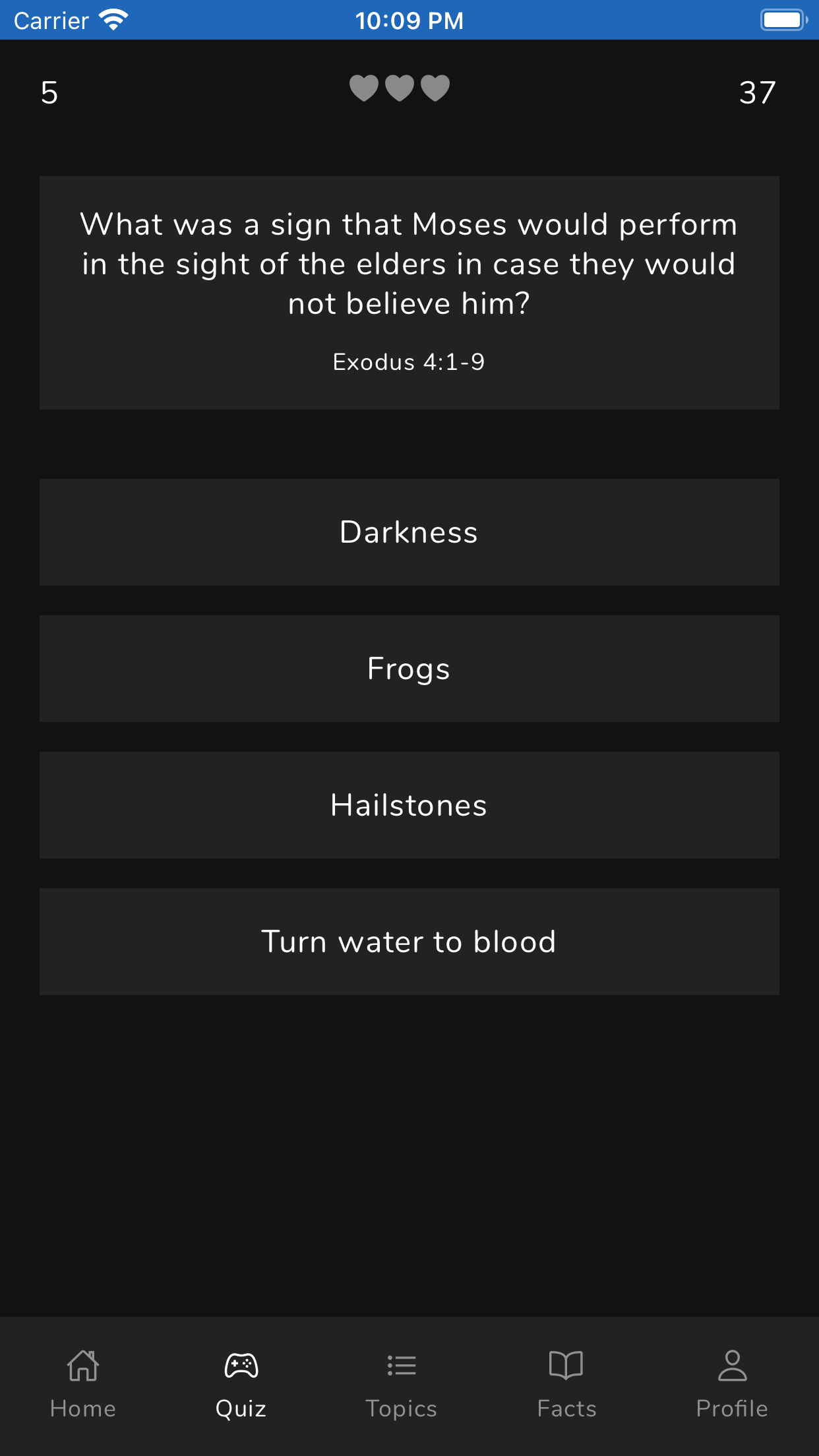Tap the current question number 5
Image resolution: width=819 pixels, height=1456 pixels.
48,93
